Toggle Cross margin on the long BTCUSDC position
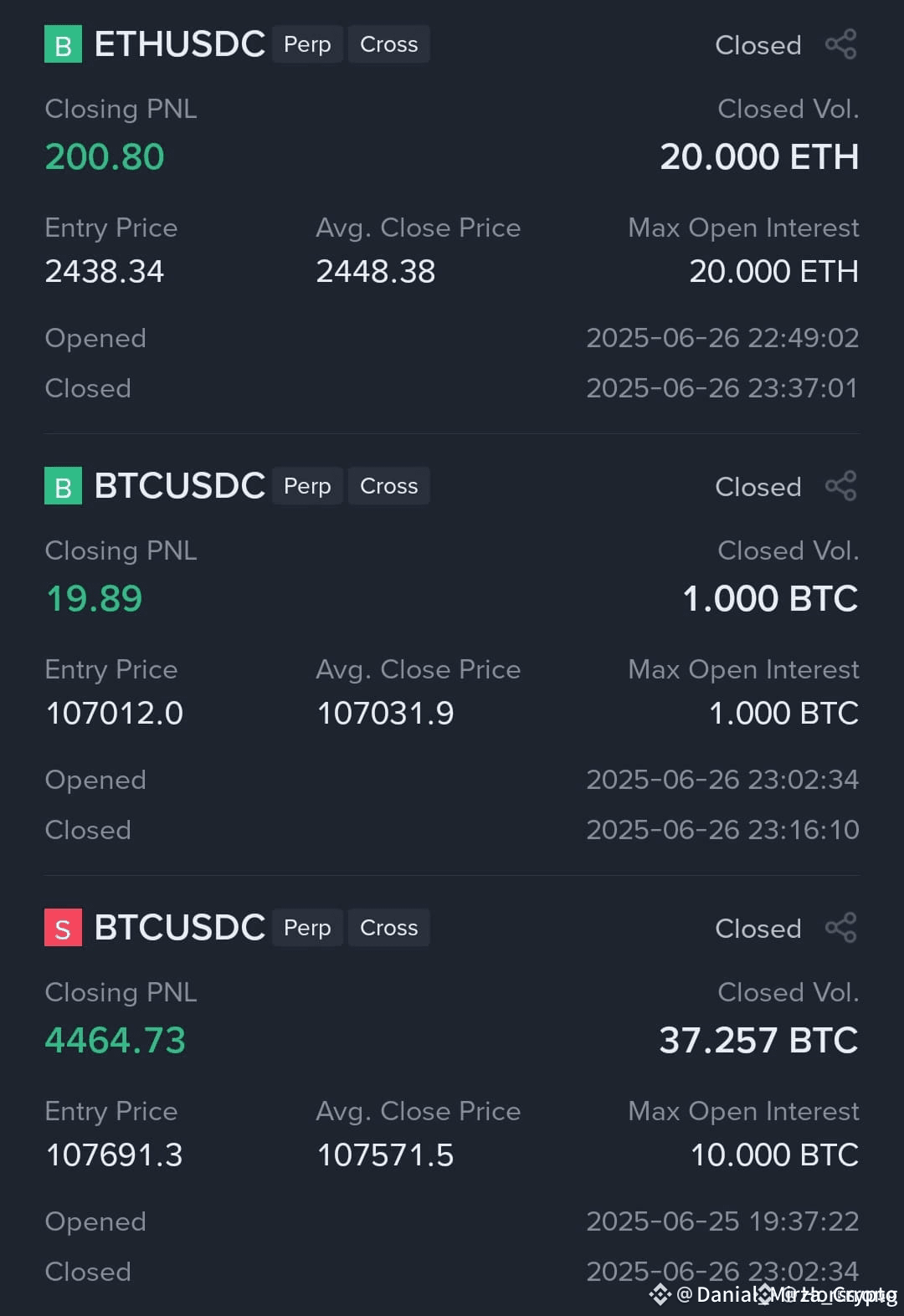This screenshot has width=904, height=1316. 388,485
